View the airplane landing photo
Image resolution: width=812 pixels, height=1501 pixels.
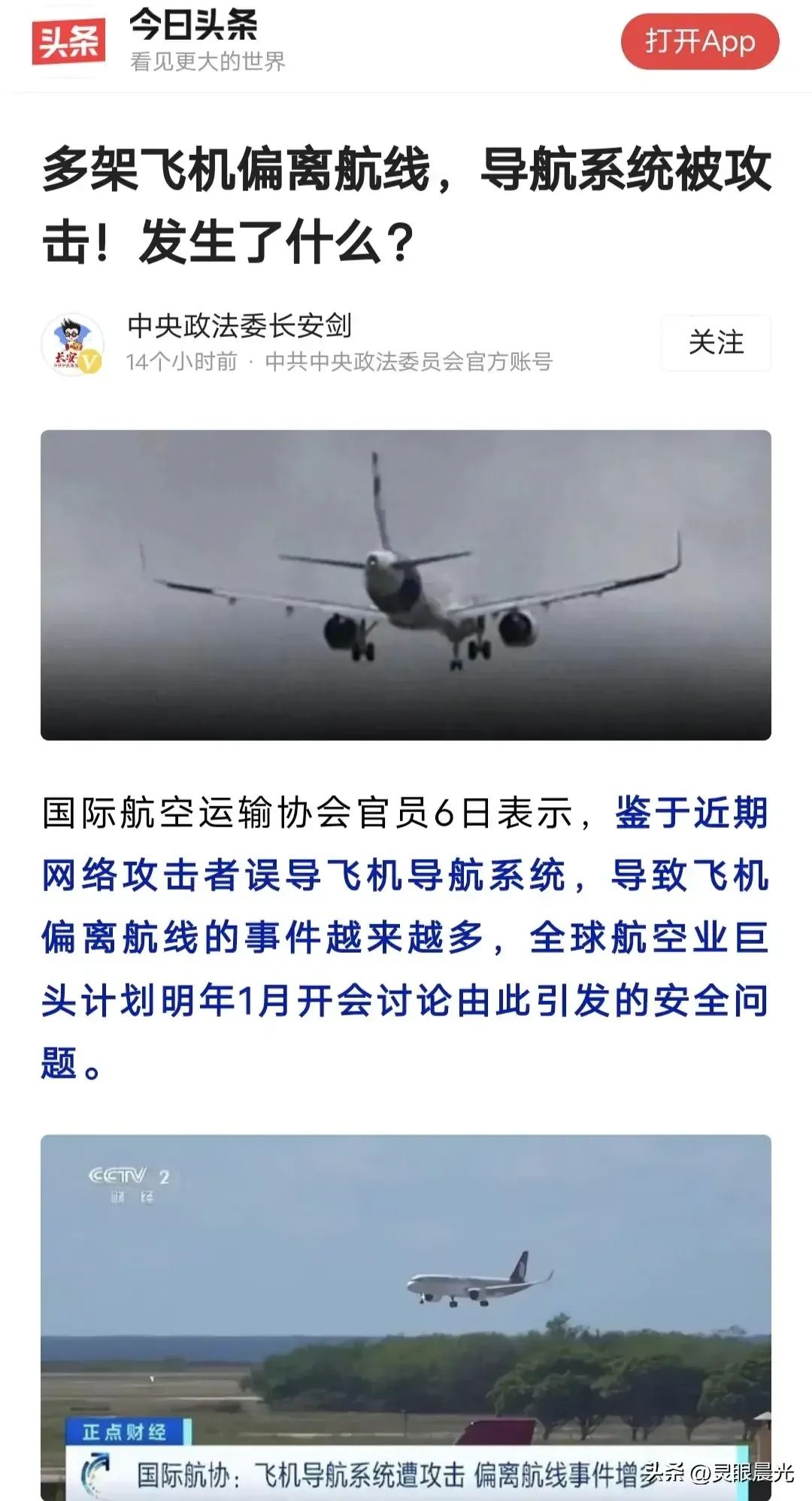(x=406, y=584)
